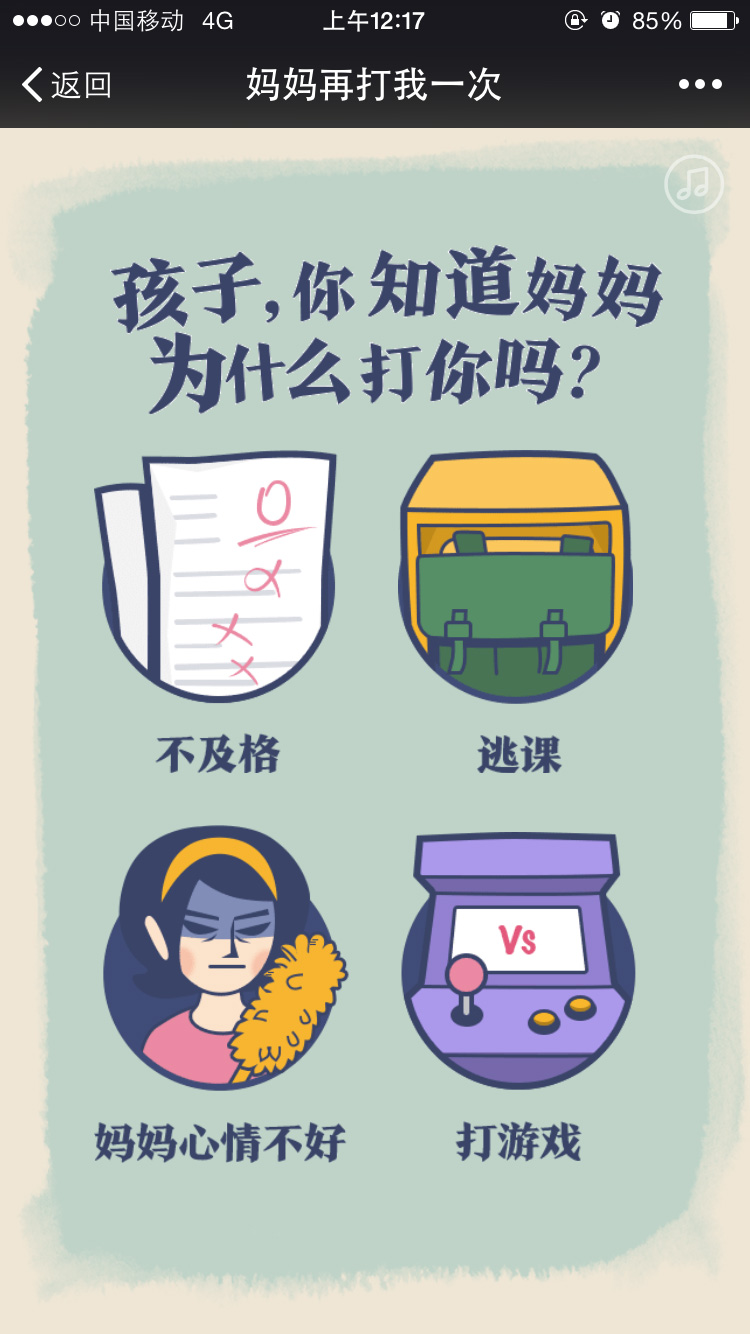Open the three-dot more options menu

tap(700, 85)
